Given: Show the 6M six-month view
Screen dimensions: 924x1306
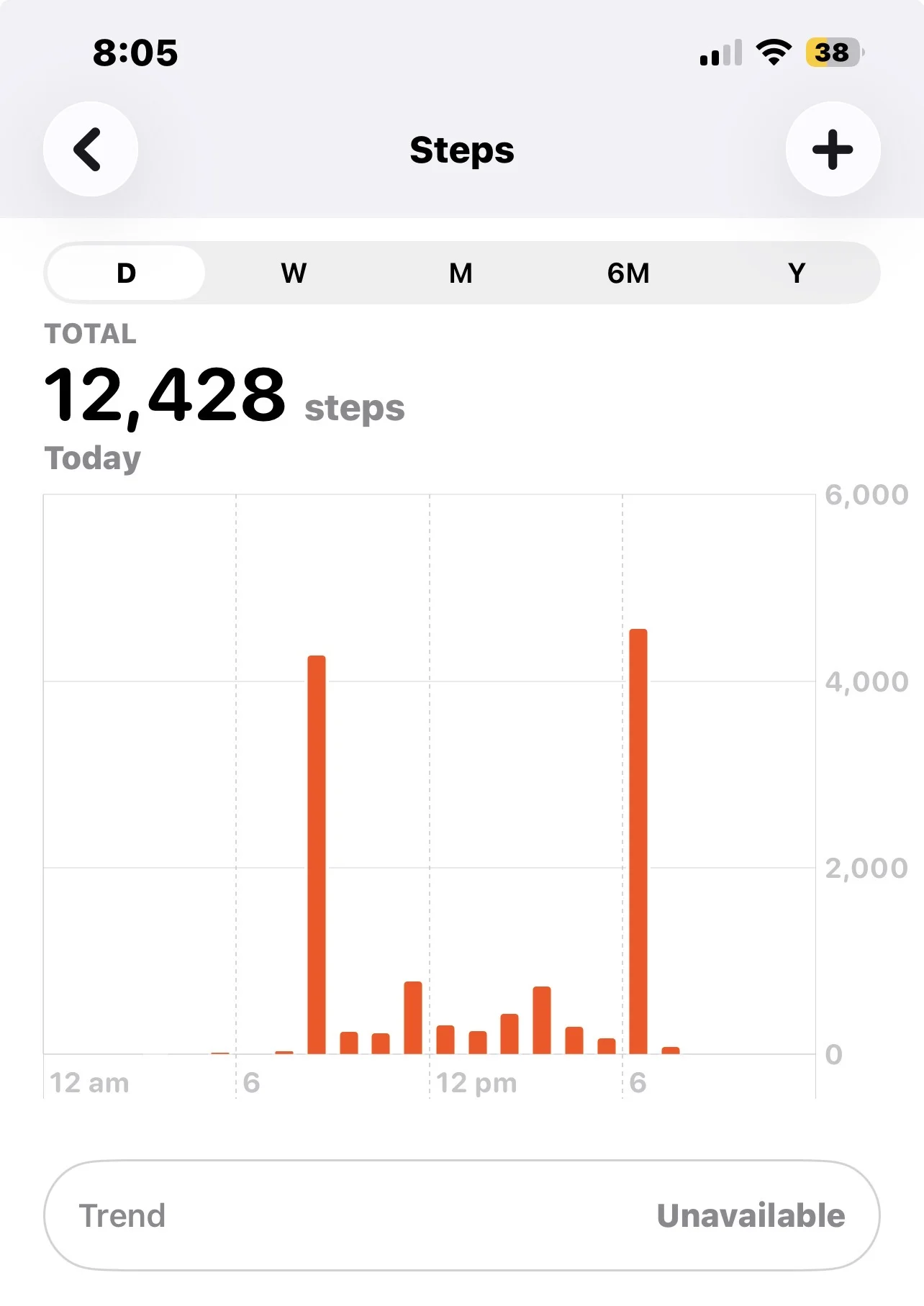Looking at the screenshot, I should pos(628,273).
